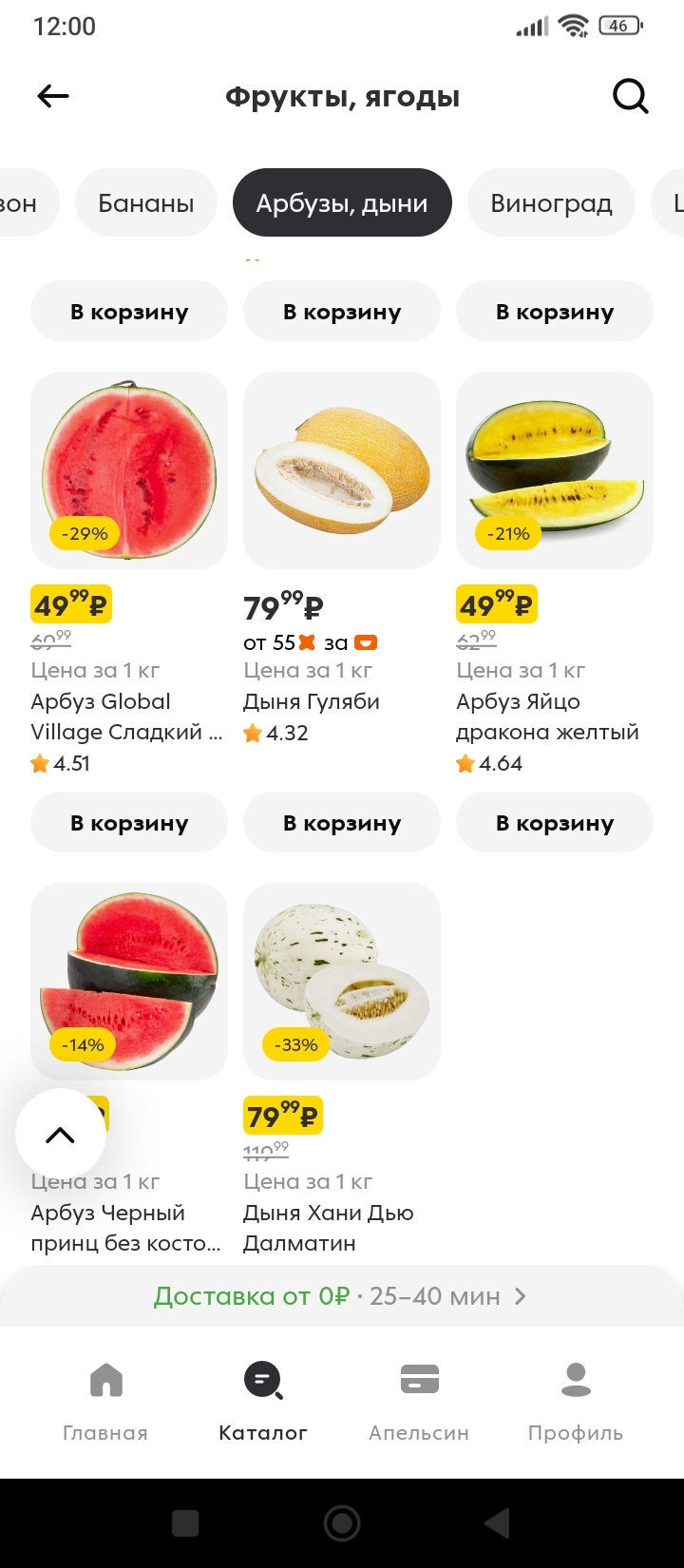Add Дыня Гуляби to the cart
Viewport: 684px width, 1568px height.
coord(342,823)
